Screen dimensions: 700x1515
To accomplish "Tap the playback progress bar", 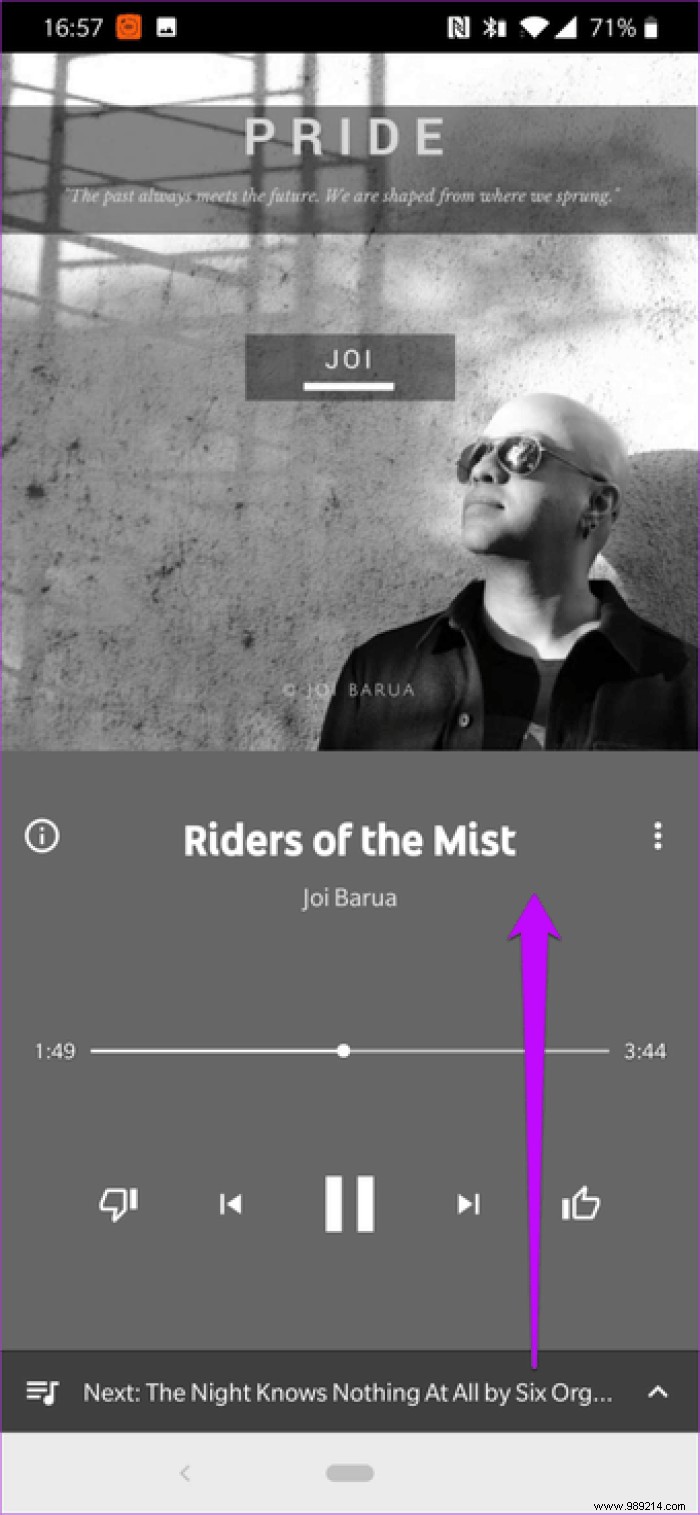I will pos(349,1051).
